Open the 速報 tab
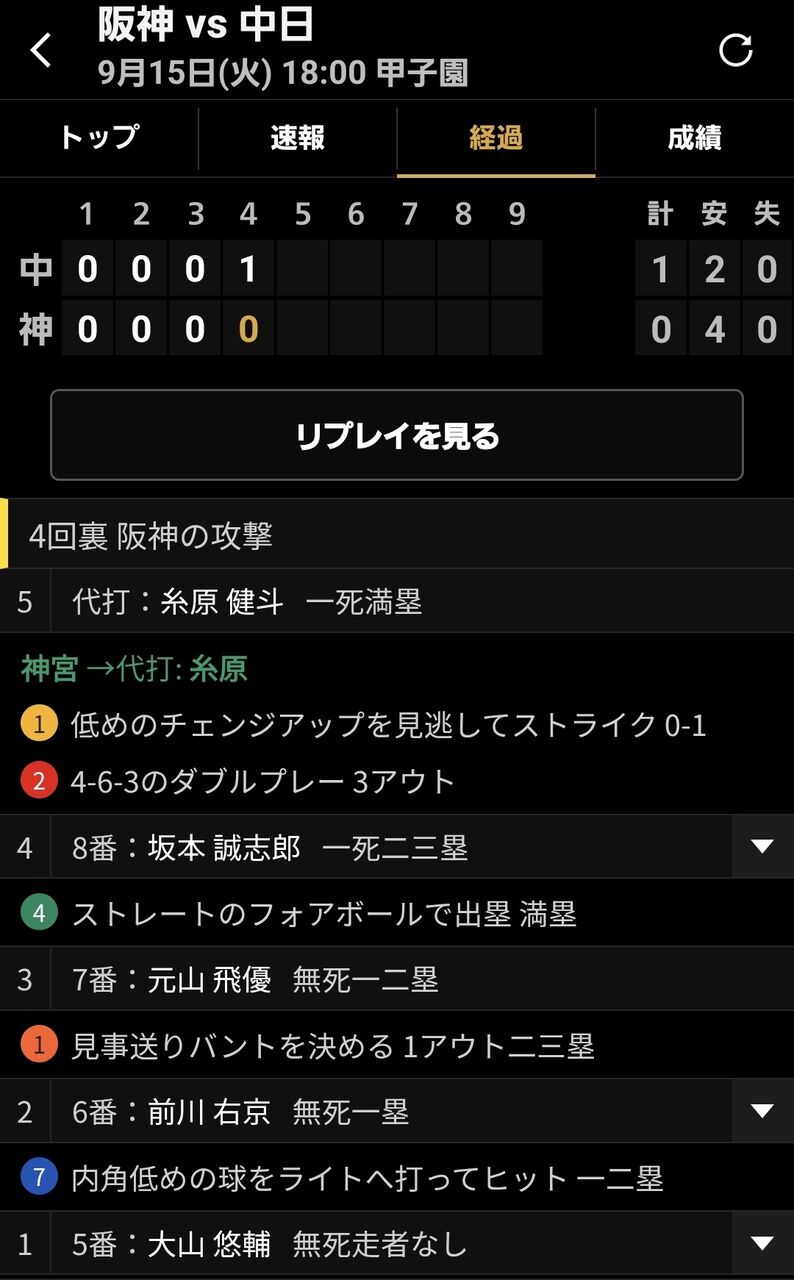The height and width of the screenshot is (1280, 794). [x=297, y=138]
